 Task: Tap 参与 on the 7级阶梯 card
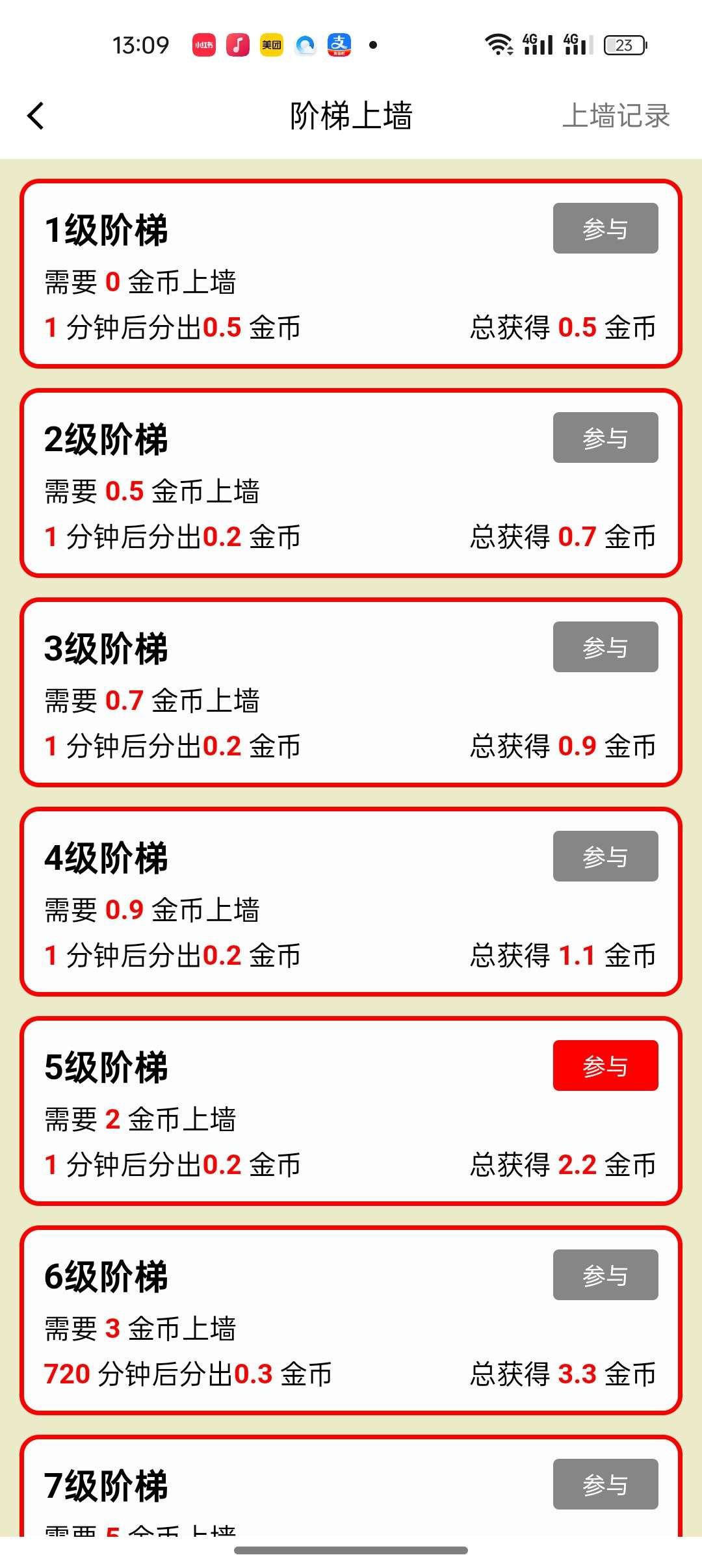(604, 1485)
